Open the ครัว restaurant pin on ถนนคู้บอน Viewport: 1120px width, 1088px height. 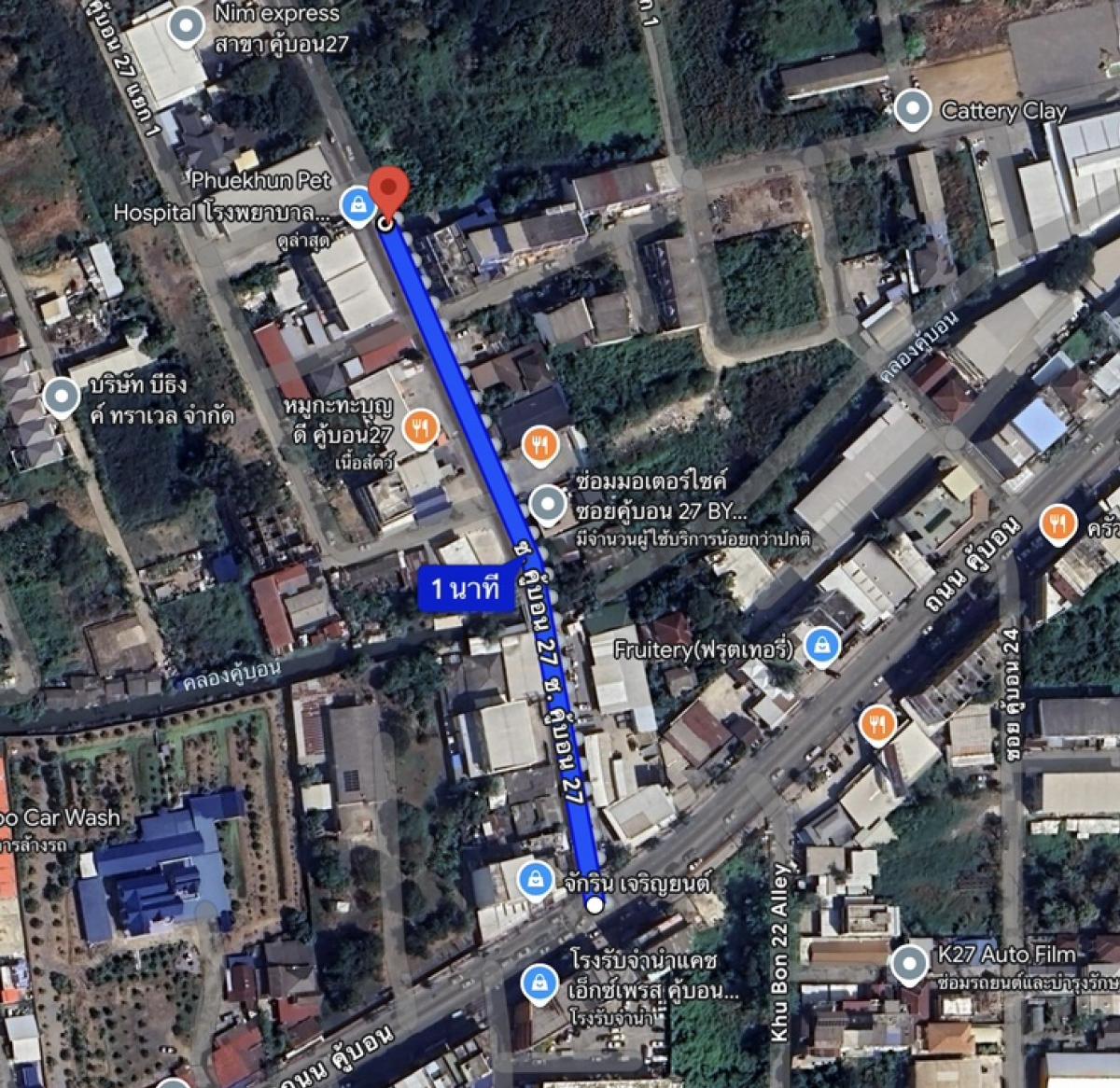pyautogui.click(x=1057, y=523)
